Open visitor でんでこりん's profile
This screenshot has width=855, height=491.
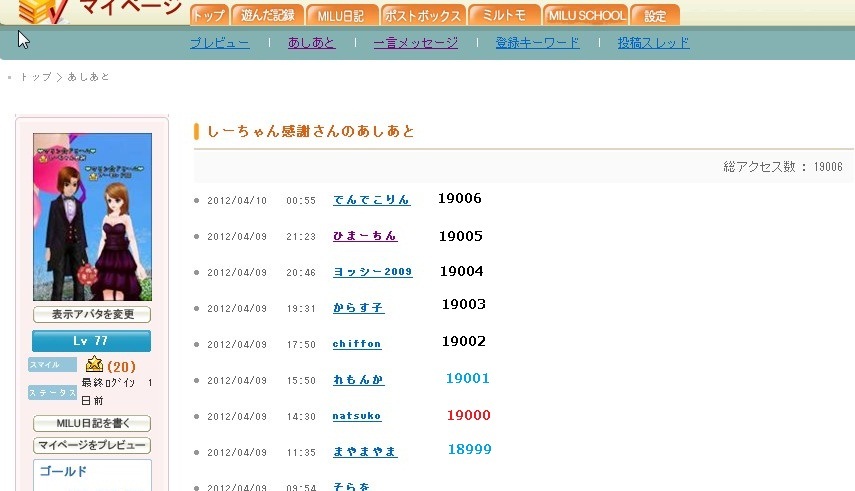tap(371, 200)
